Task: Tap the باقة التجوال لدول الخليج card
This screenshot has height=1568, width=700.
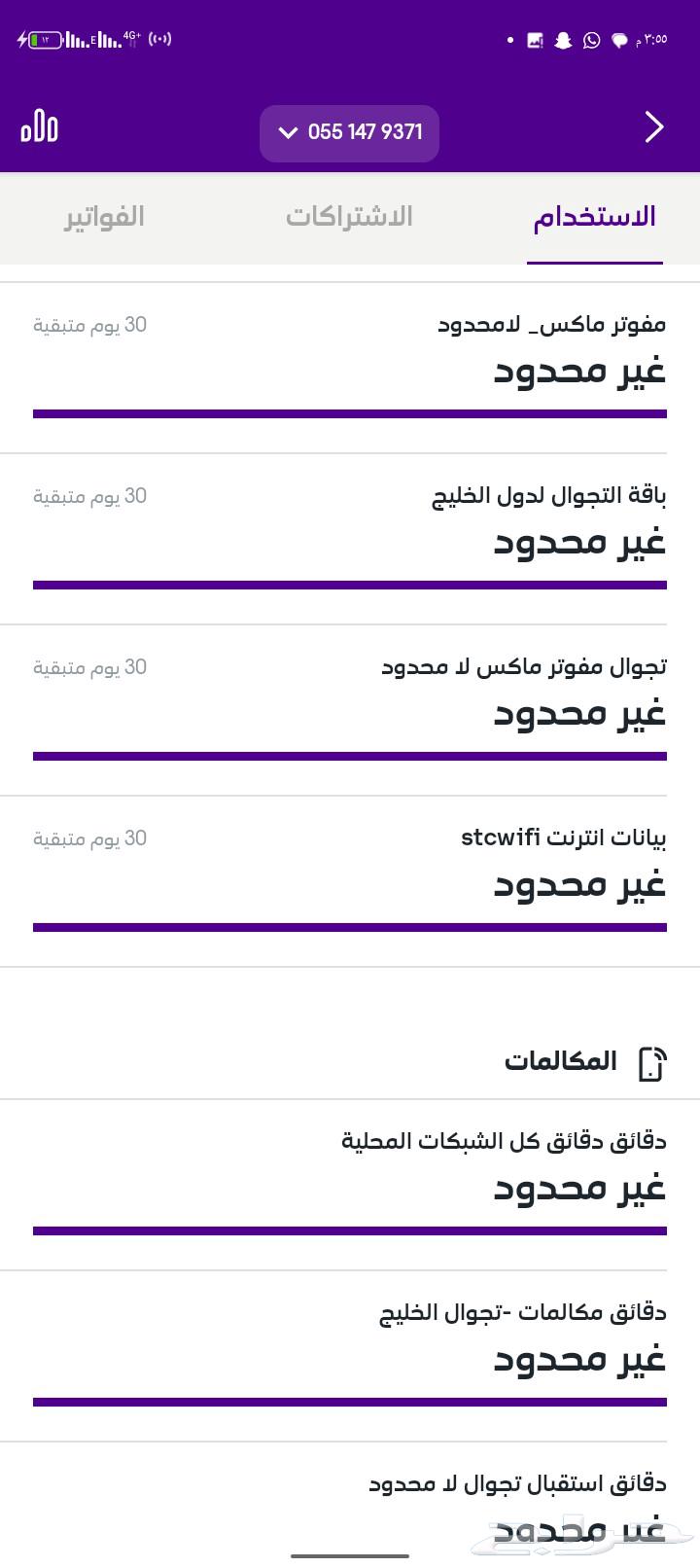Action: (x=348, y=530)
